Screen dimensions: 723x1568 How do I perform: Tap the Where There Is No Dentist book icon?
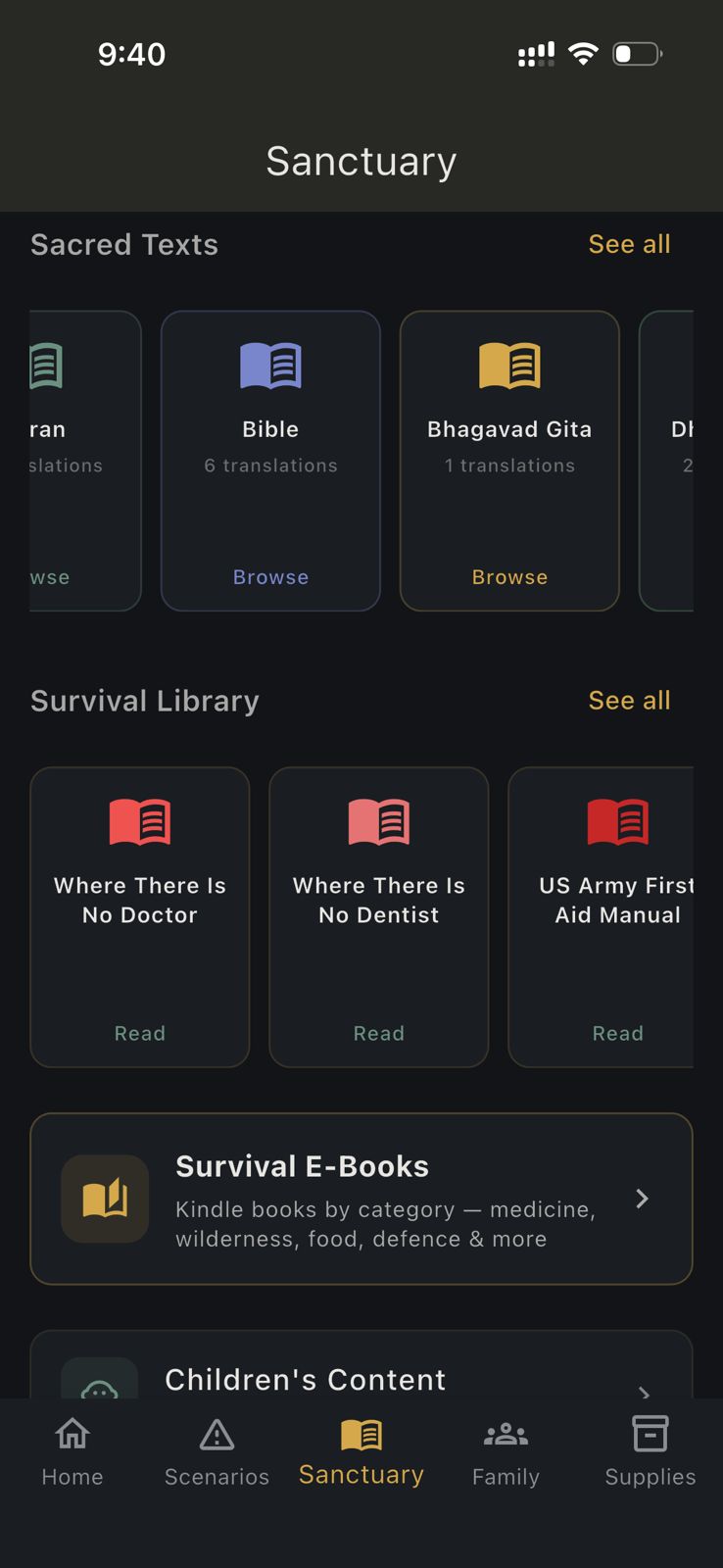378,821
